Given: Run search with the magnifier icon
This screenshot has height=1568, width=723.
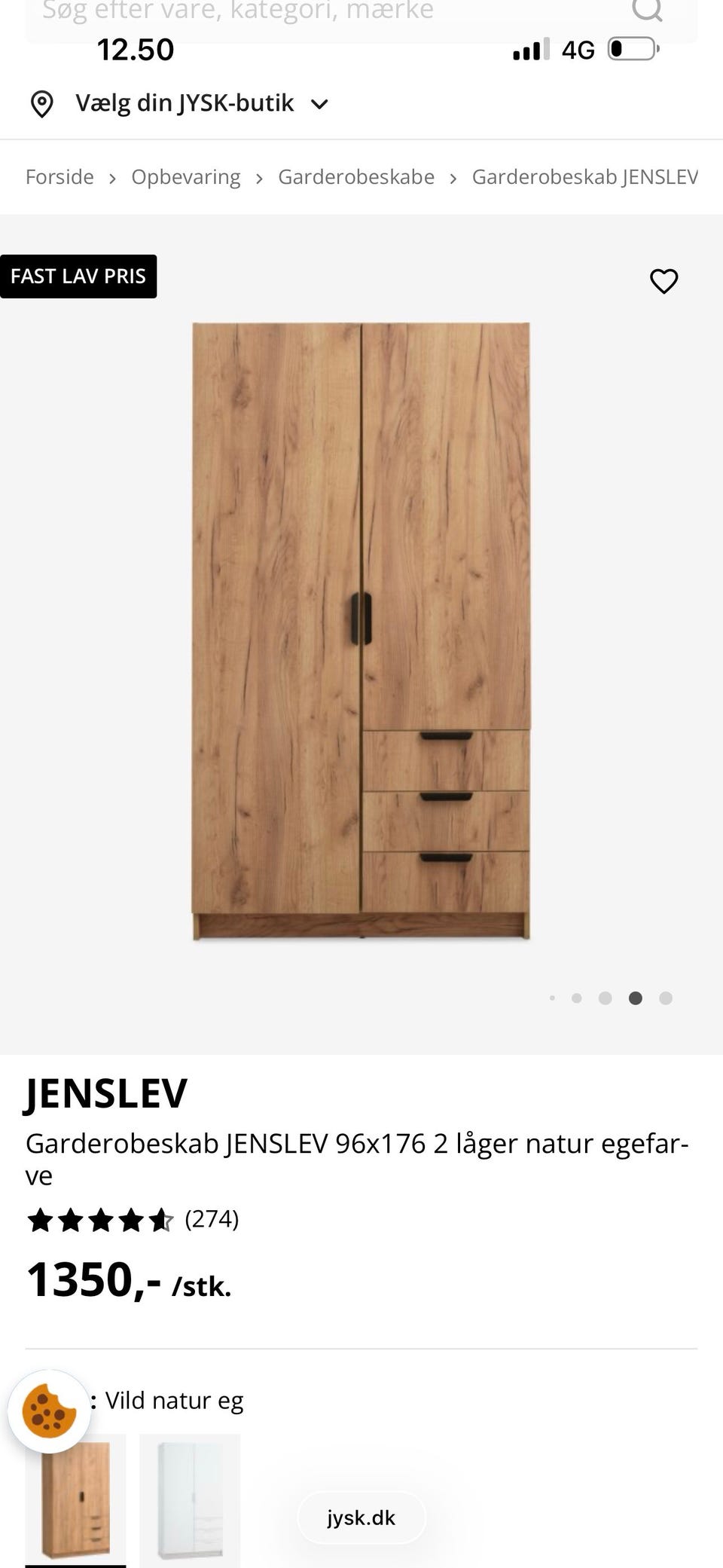Looking at the screenshot, I should tap(646, 11).
